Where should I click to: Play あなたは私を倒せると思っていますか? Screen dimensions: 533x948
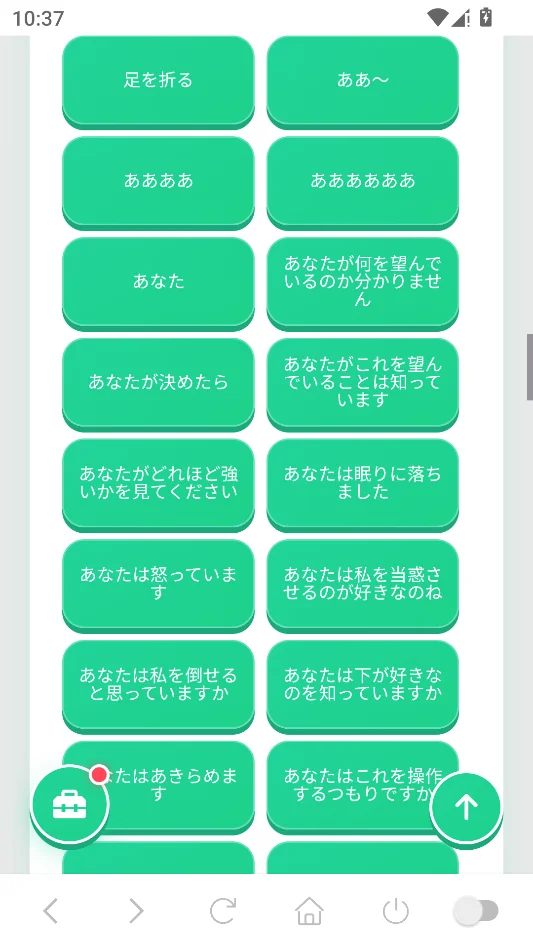tap(158, 686)
